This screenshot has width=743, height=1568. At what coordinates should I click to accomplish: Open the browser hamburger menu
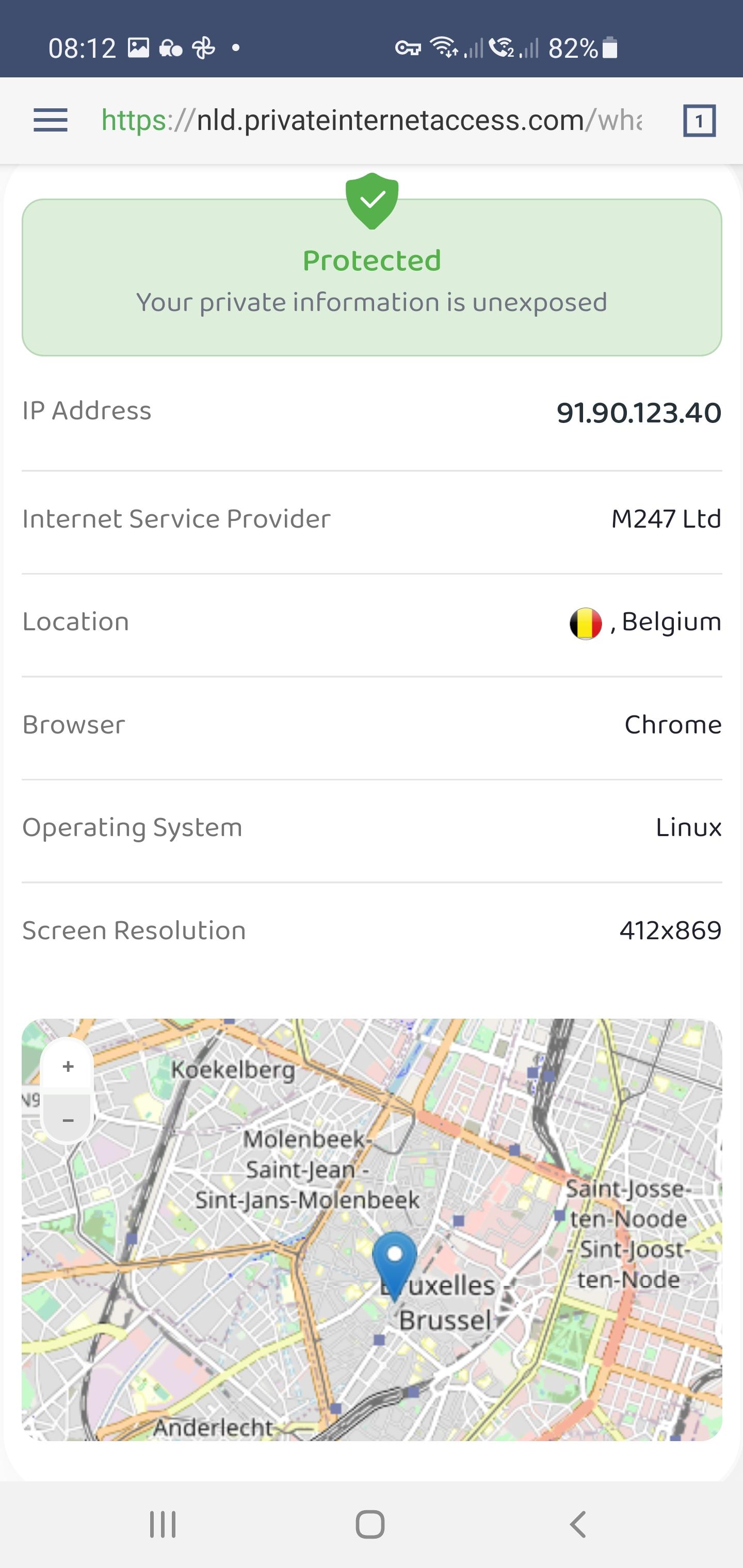(x=51, y=121)
